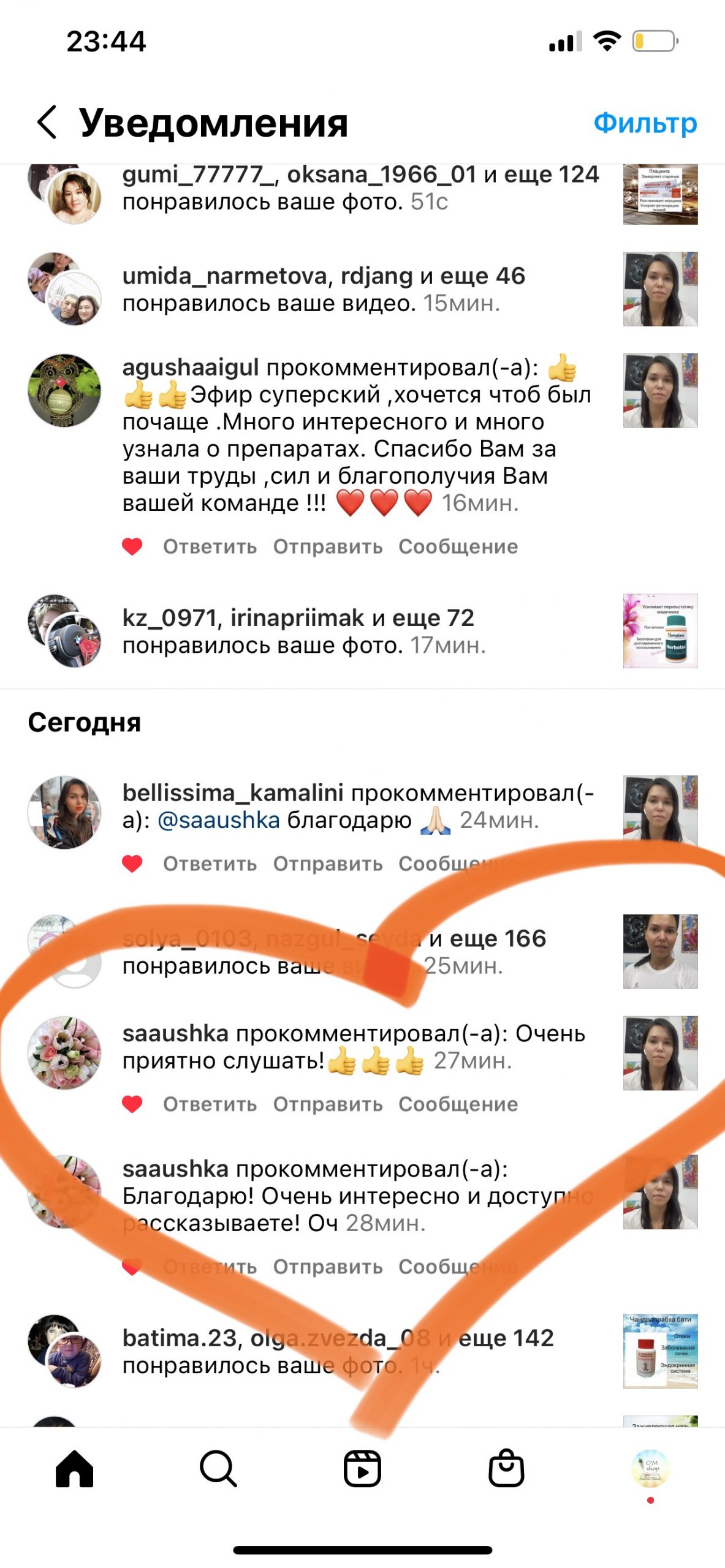
Task: Tap heart under bellissima_kamalini's comment
Action: tap(132, 864)
